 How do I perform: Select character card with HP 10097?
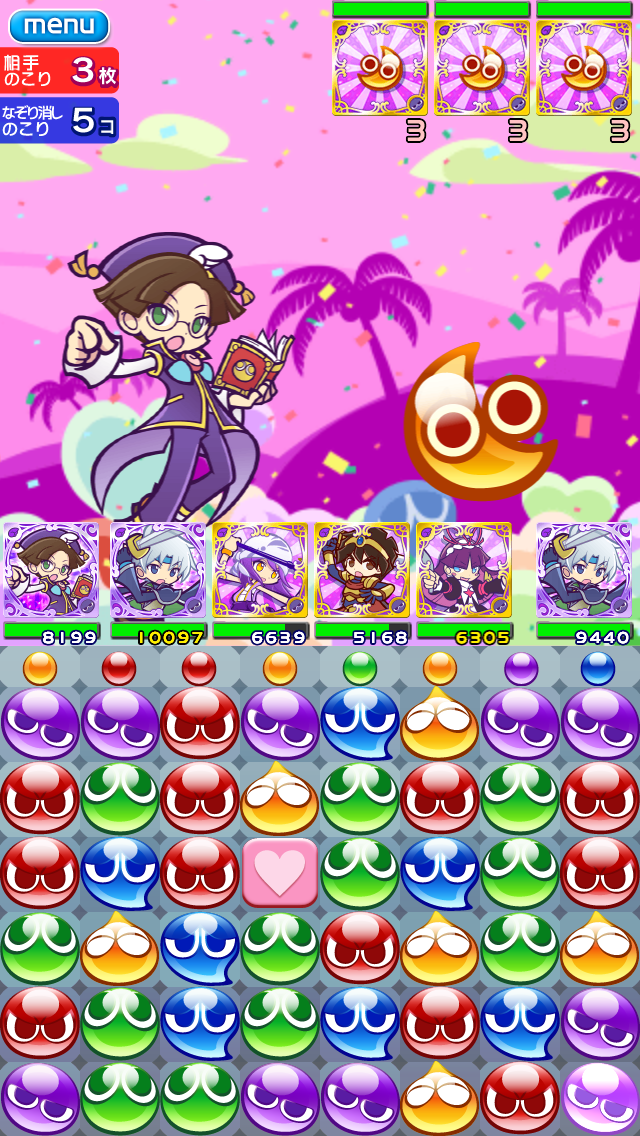pos(157,570)
